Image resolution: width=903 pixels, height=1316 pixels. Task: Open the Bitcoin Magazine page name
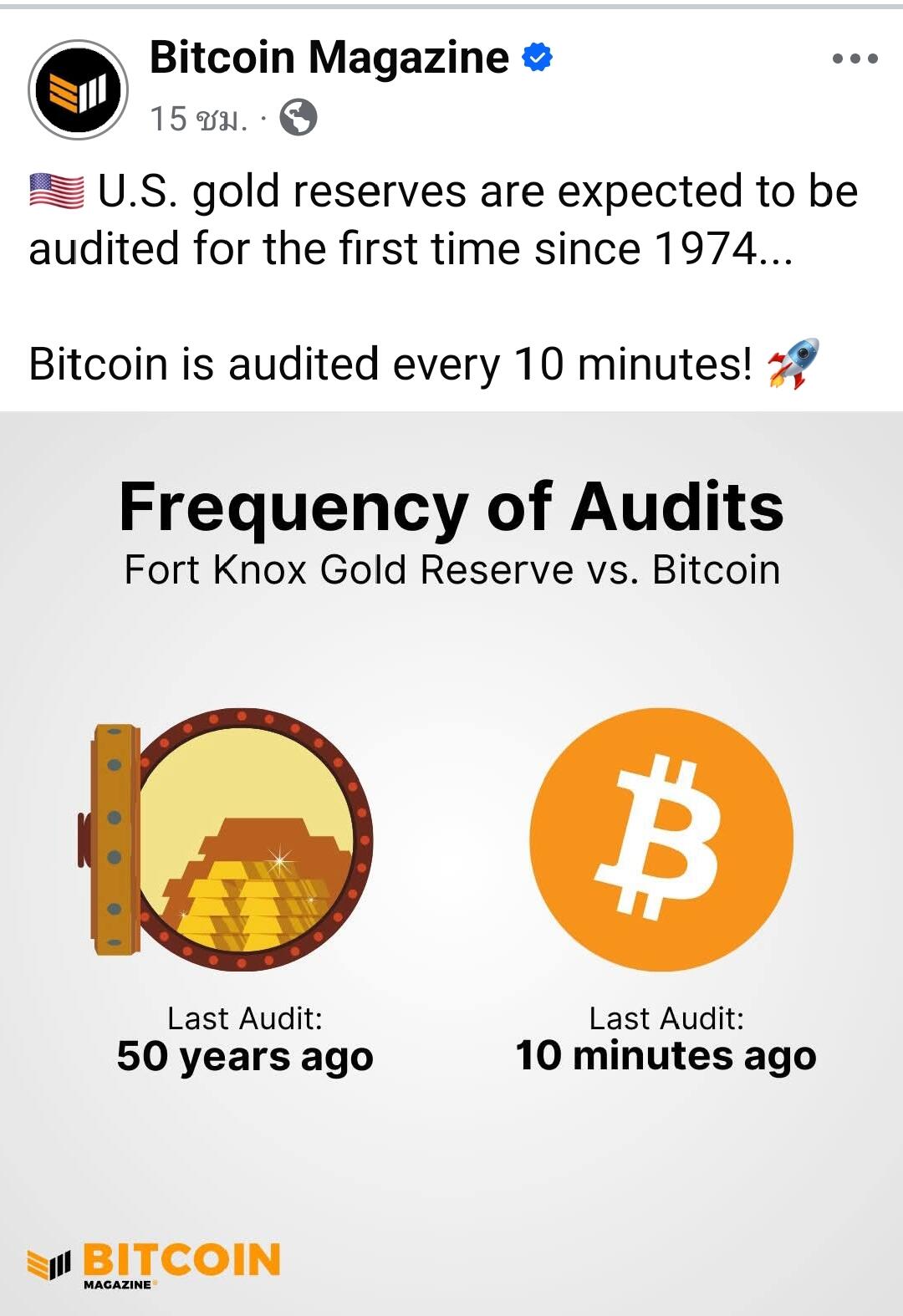[x=329, y=58]
